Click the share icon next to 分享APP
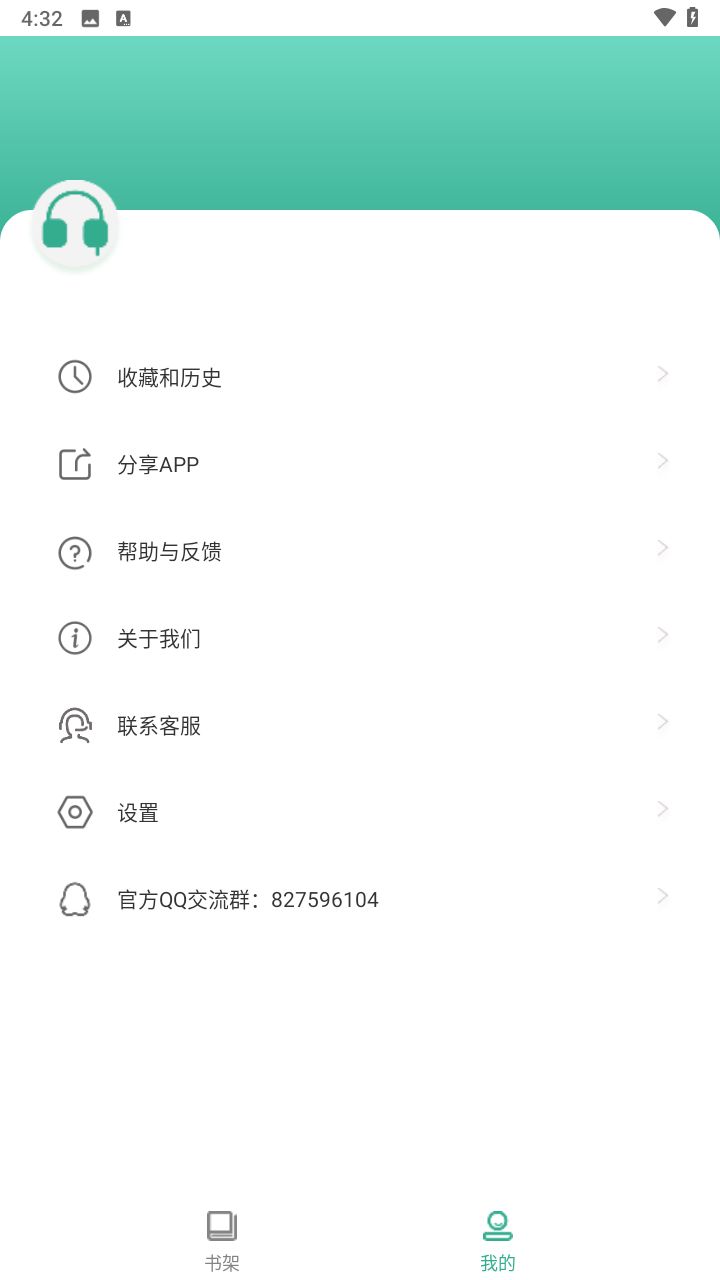This screenshot has height=1280, width=720. 74,463
